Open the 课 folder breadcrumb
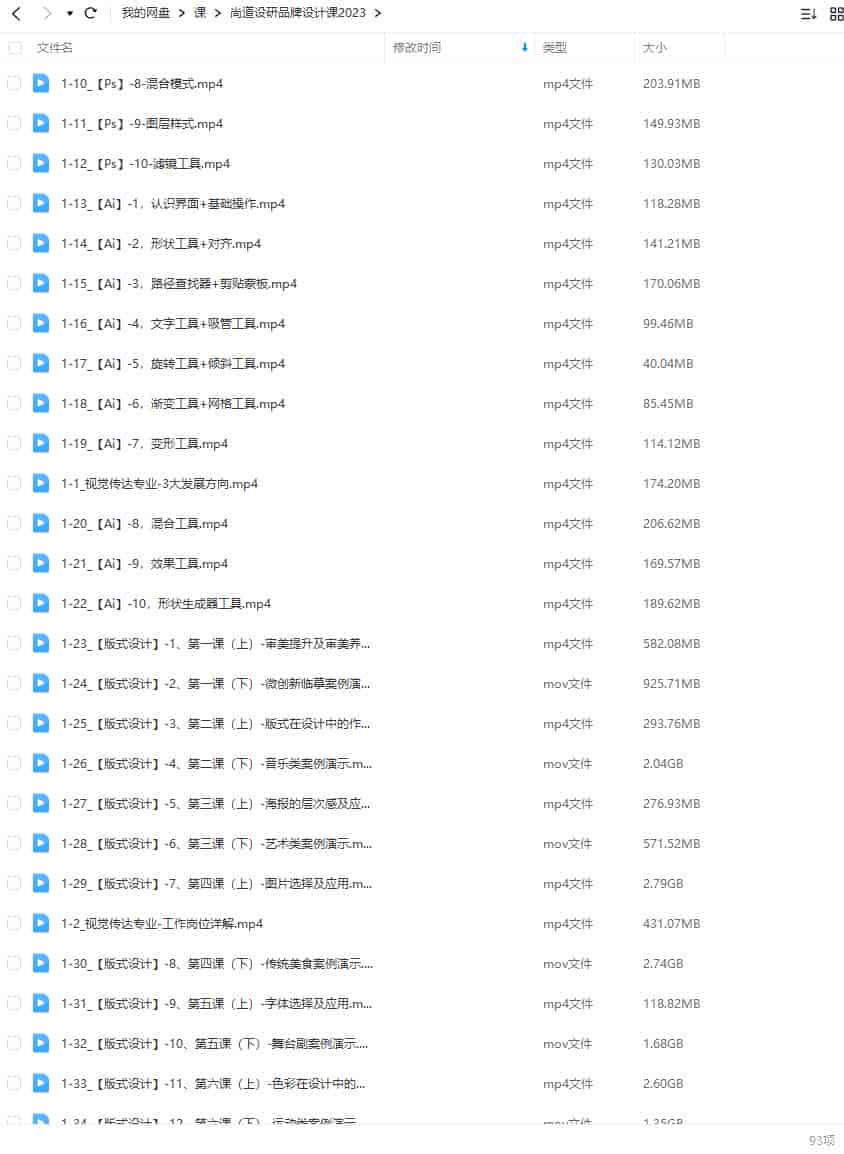 200,13
